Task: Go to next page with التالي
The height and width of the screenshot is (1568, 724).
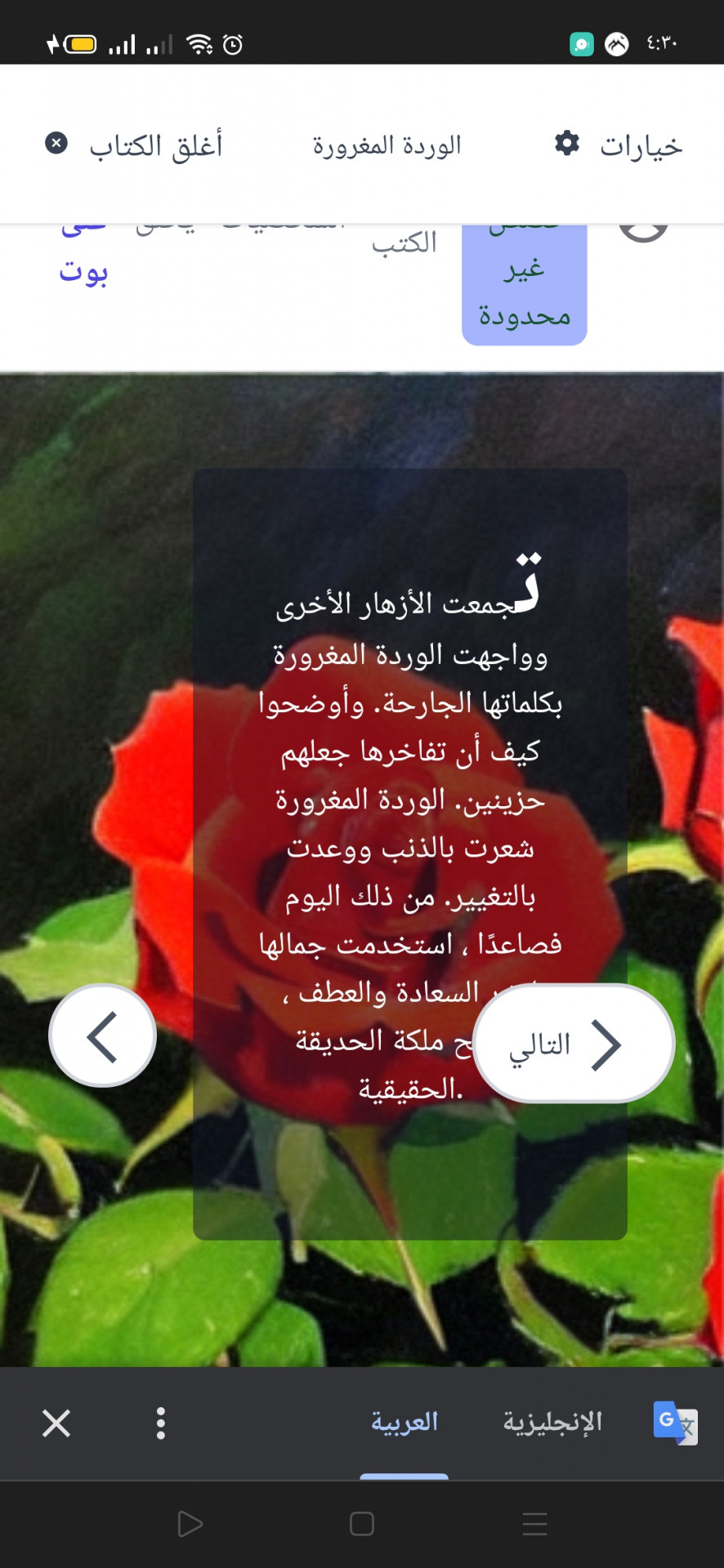Action: pyautogui.click(x=574, y=1044)
